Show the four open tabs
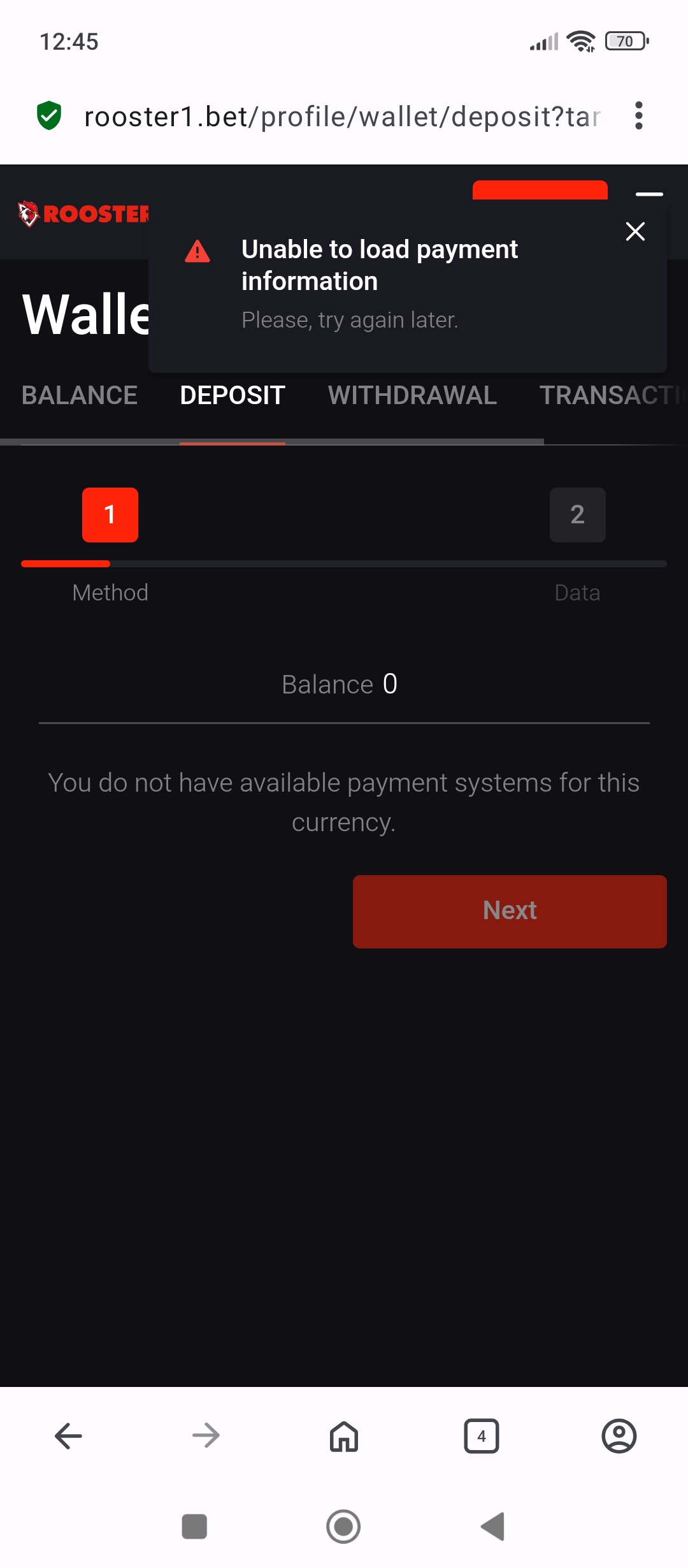The image size is (688, 1568). coord(482,1436)
